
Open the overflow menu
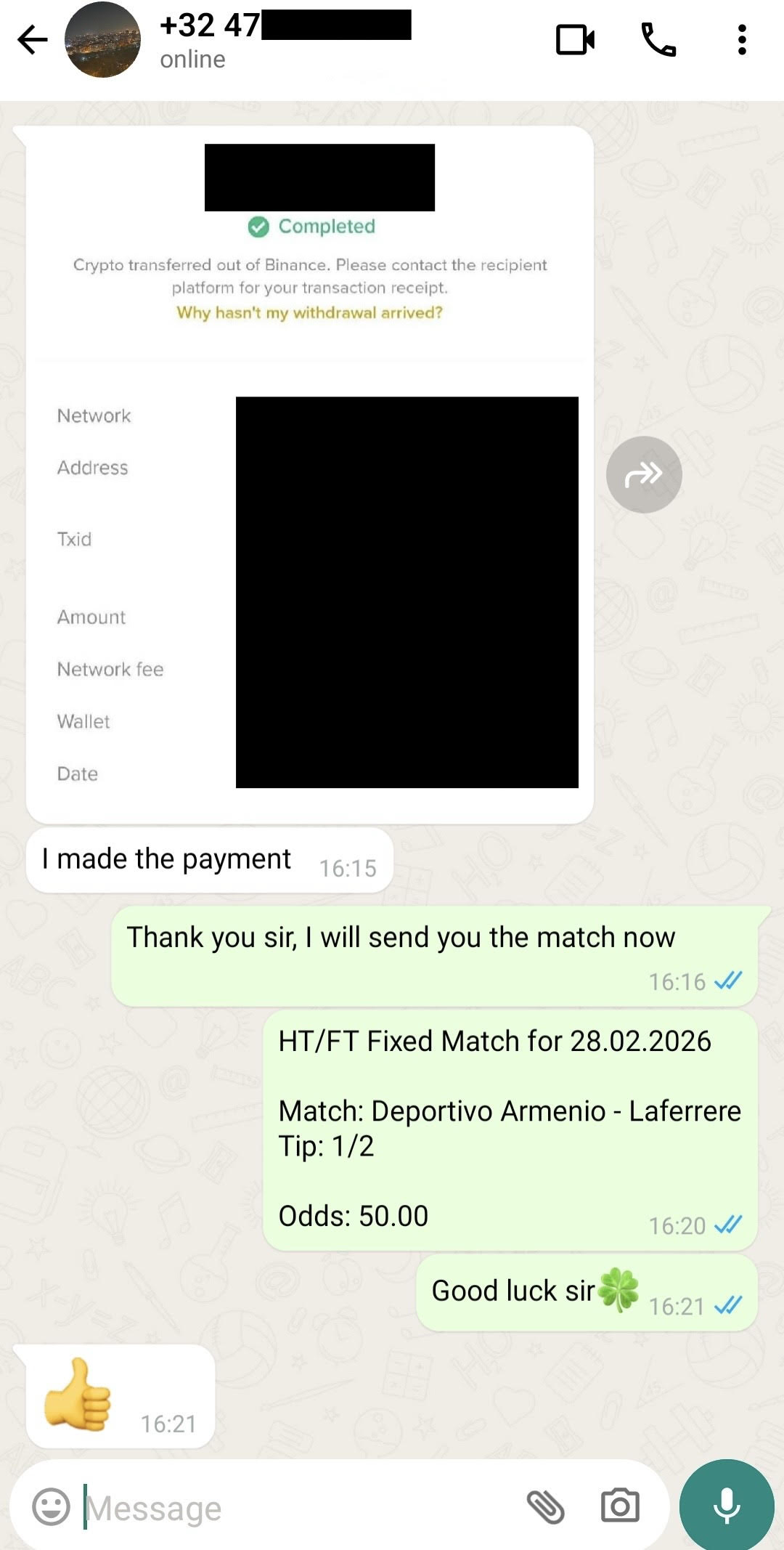(x=741, y=40)
